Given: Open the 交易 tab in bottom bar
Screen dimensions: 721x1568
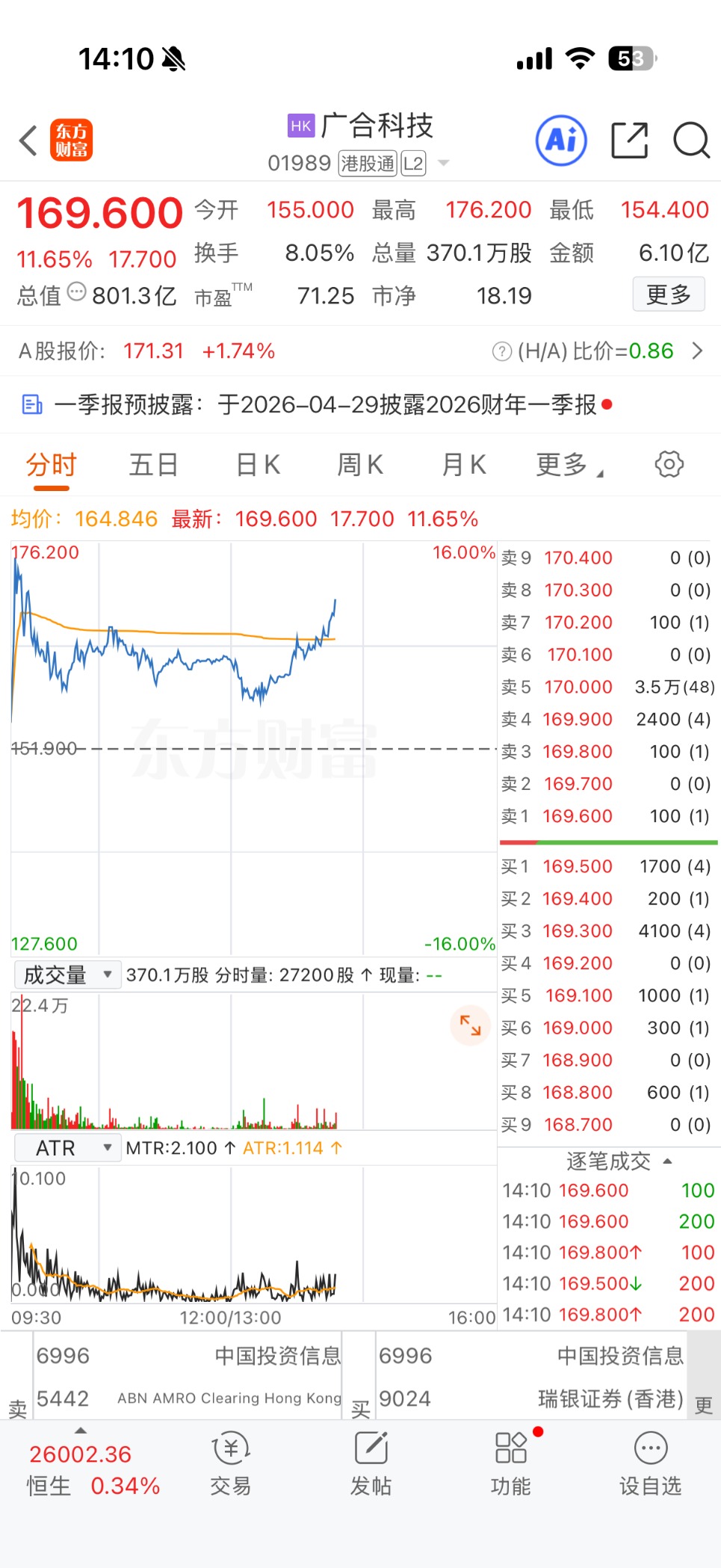Looking at the screenshot, I should click(230, 1463).
